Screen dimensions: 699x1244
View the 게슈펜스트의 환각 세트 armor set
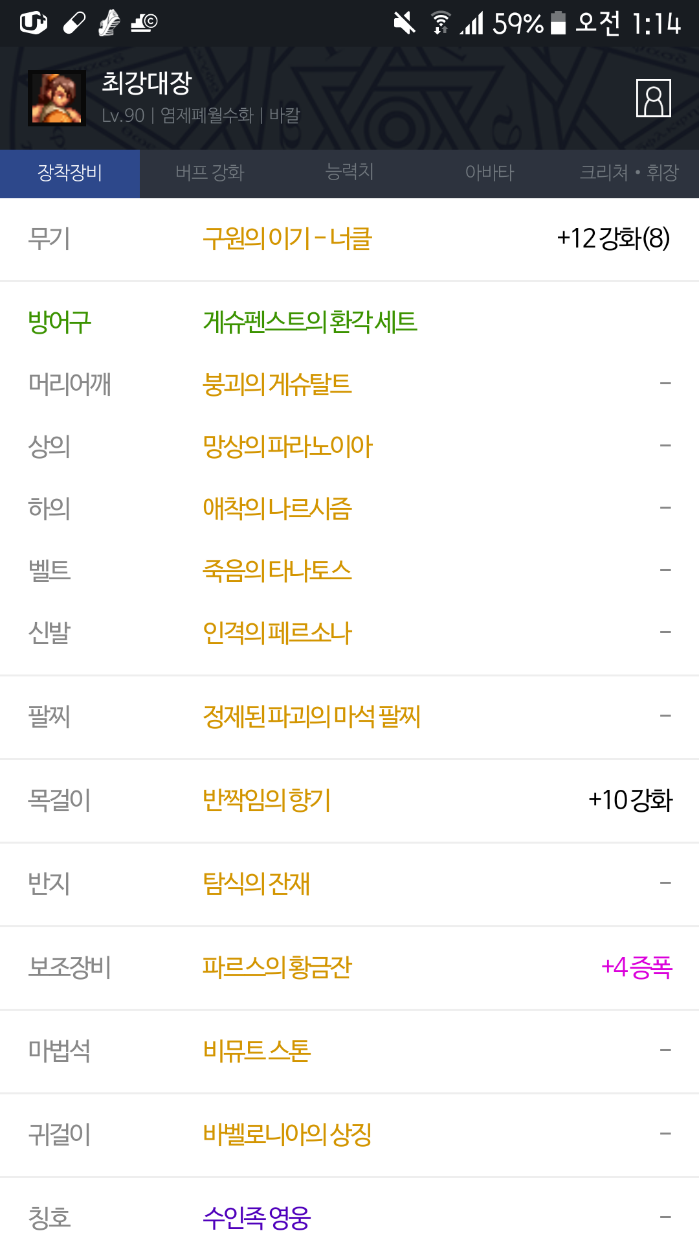point(309,322)
